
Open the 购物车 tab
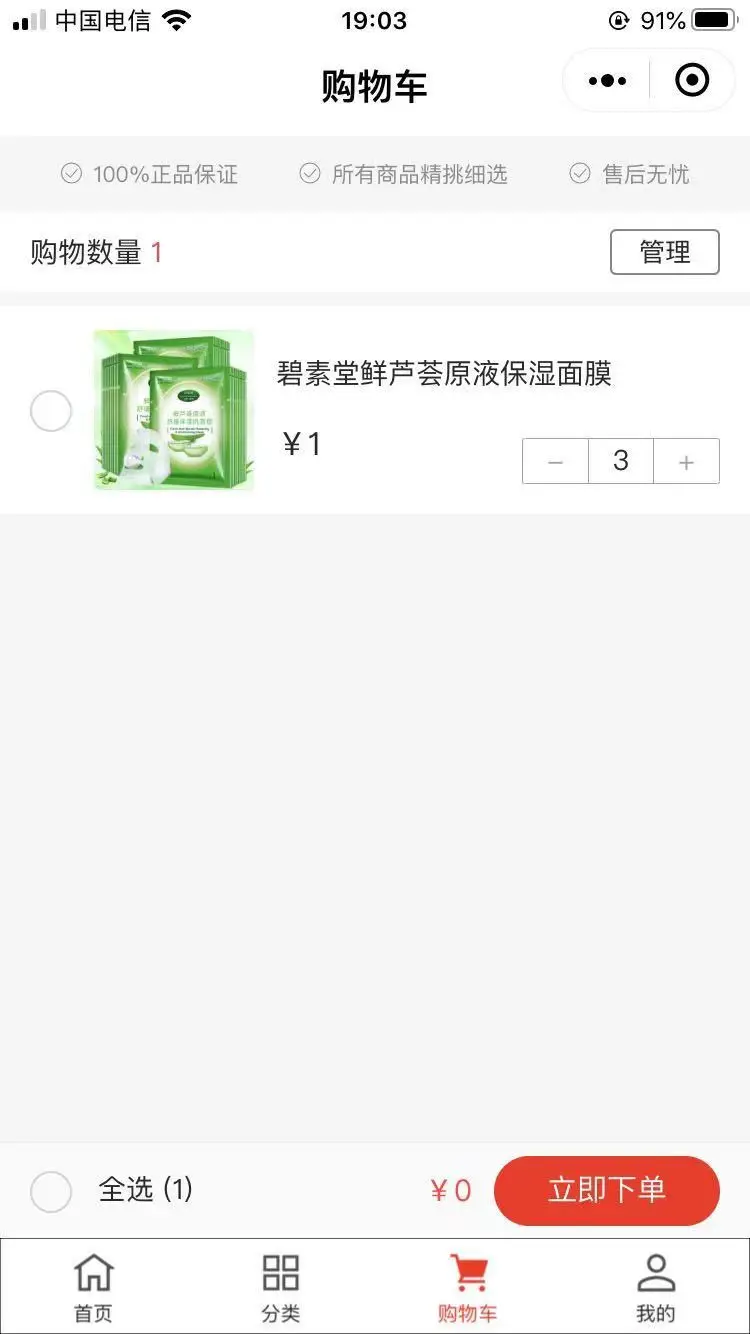[x=468, y=1287]
